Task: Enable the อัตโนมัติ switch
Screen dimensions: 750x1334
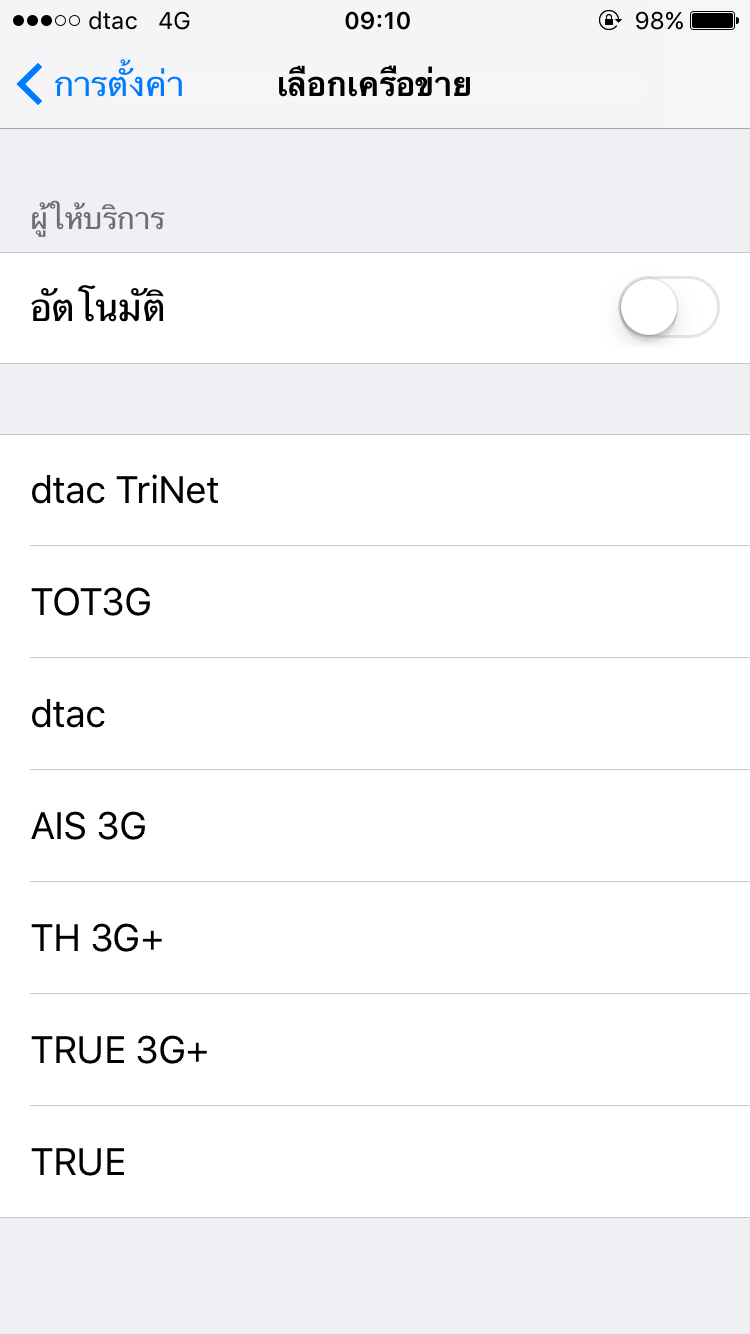Action: 668,307
